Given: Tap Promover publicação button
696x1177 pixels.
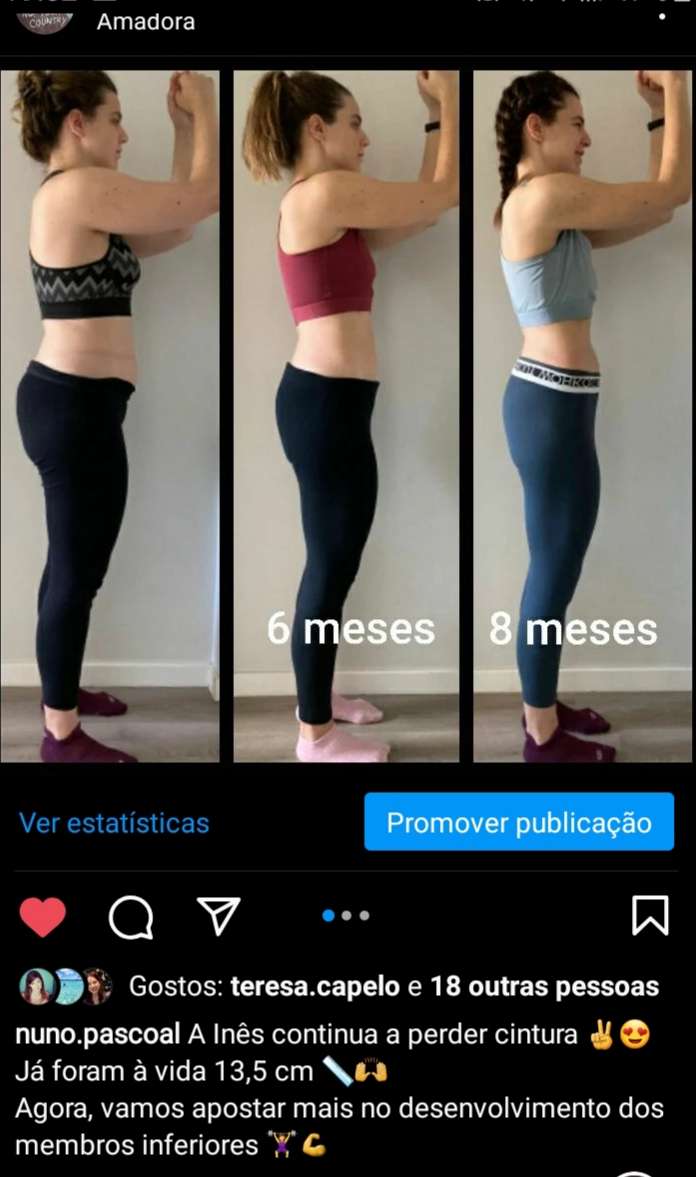Looking at the screenshot, I should [518, 822].
